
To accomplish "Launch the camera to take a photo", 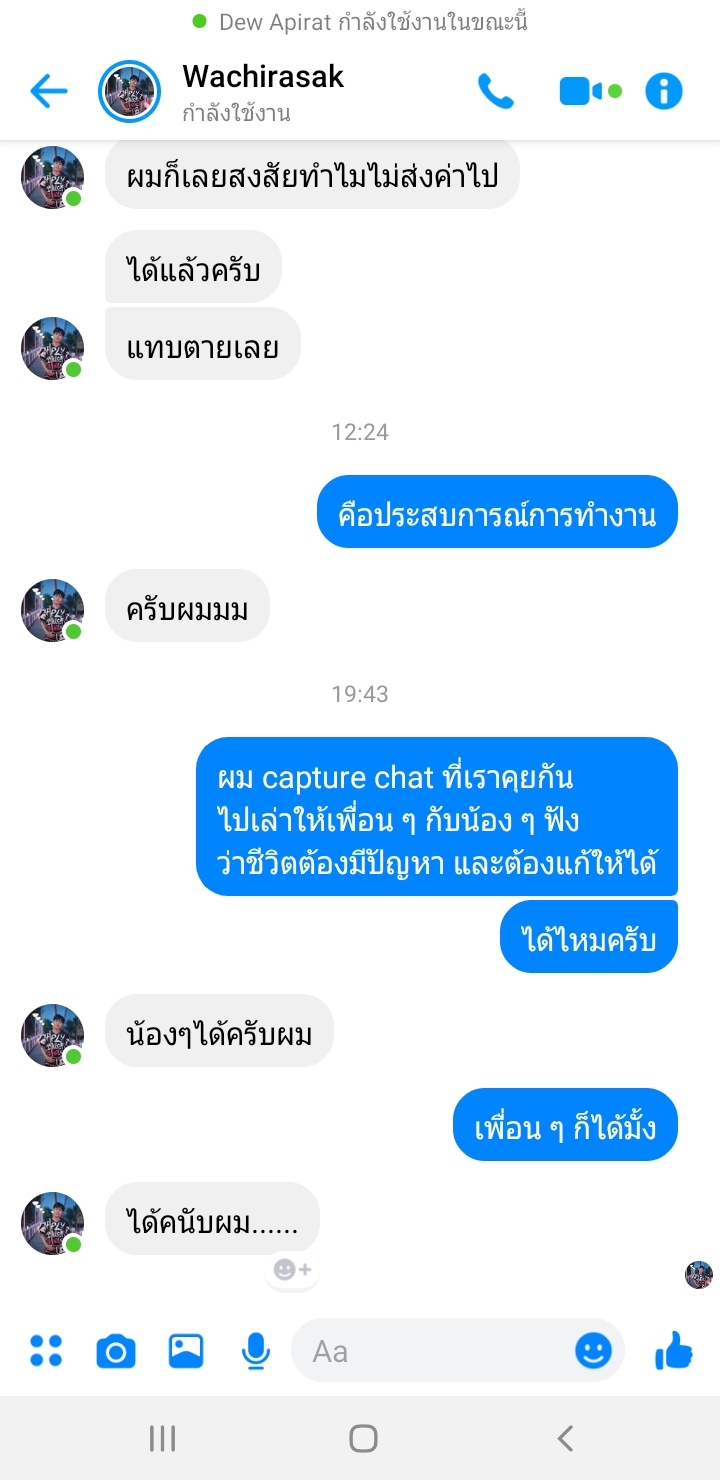I will [116, 1352].
